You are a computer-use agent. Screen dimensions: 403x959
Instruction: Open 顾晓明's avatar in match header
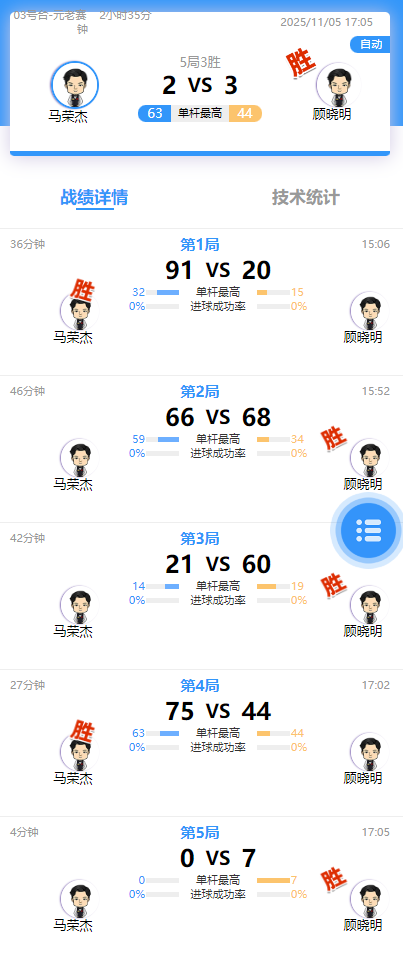point(338,84)
